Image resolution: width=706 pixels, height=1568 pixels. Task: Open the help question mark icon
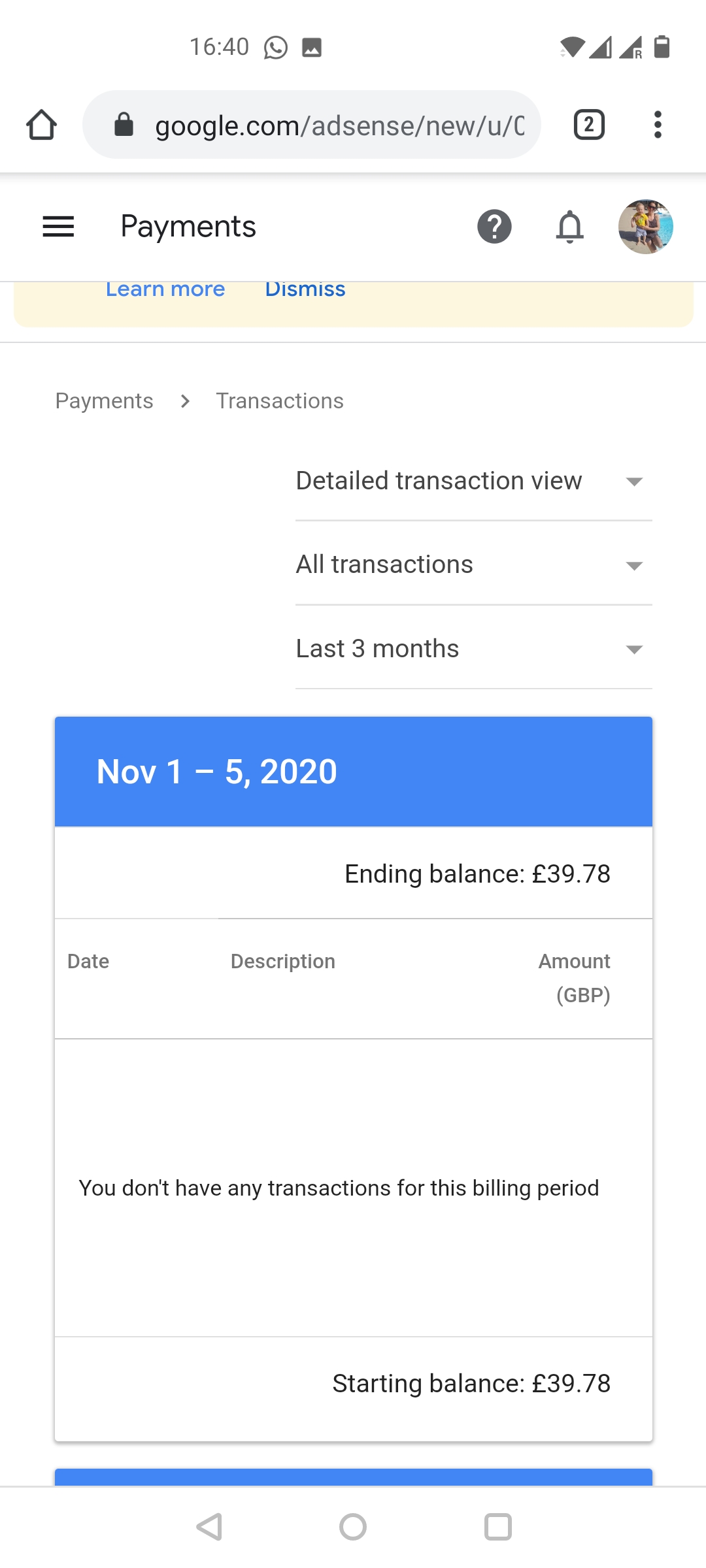(x=494, y=227)
